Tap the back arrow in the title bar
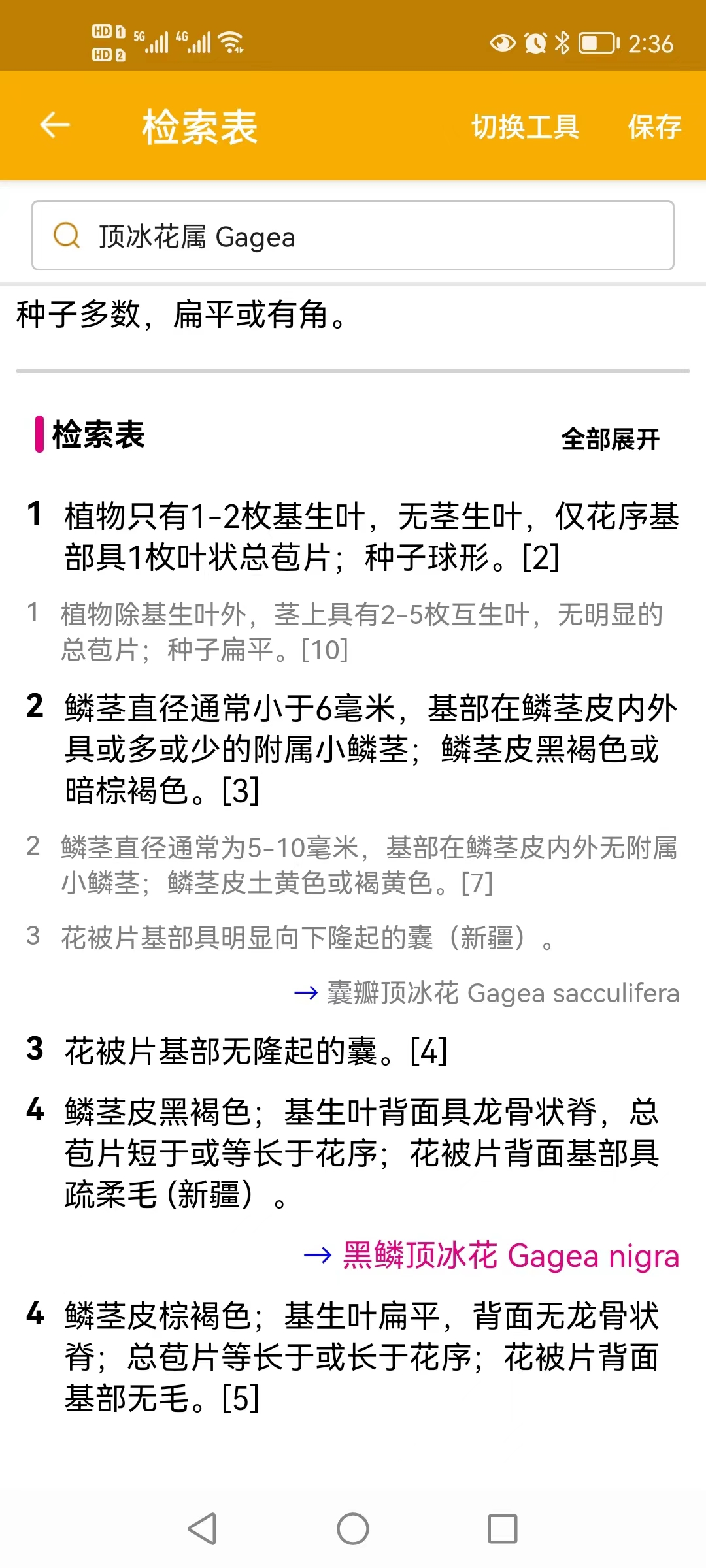706x1568 pixels. click(x=52, y=126)
